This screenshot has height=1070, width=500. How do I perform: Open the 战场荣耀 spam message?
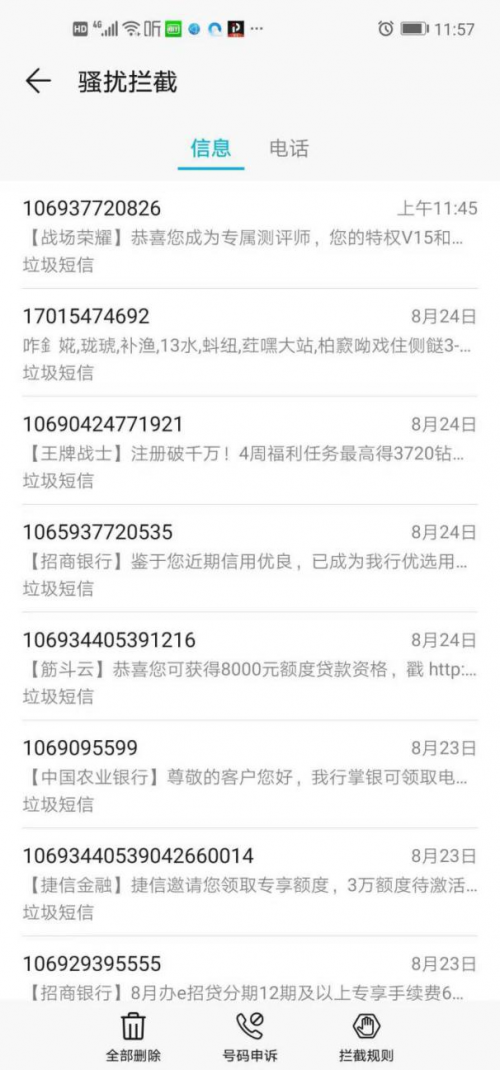[x=250, y=235]
